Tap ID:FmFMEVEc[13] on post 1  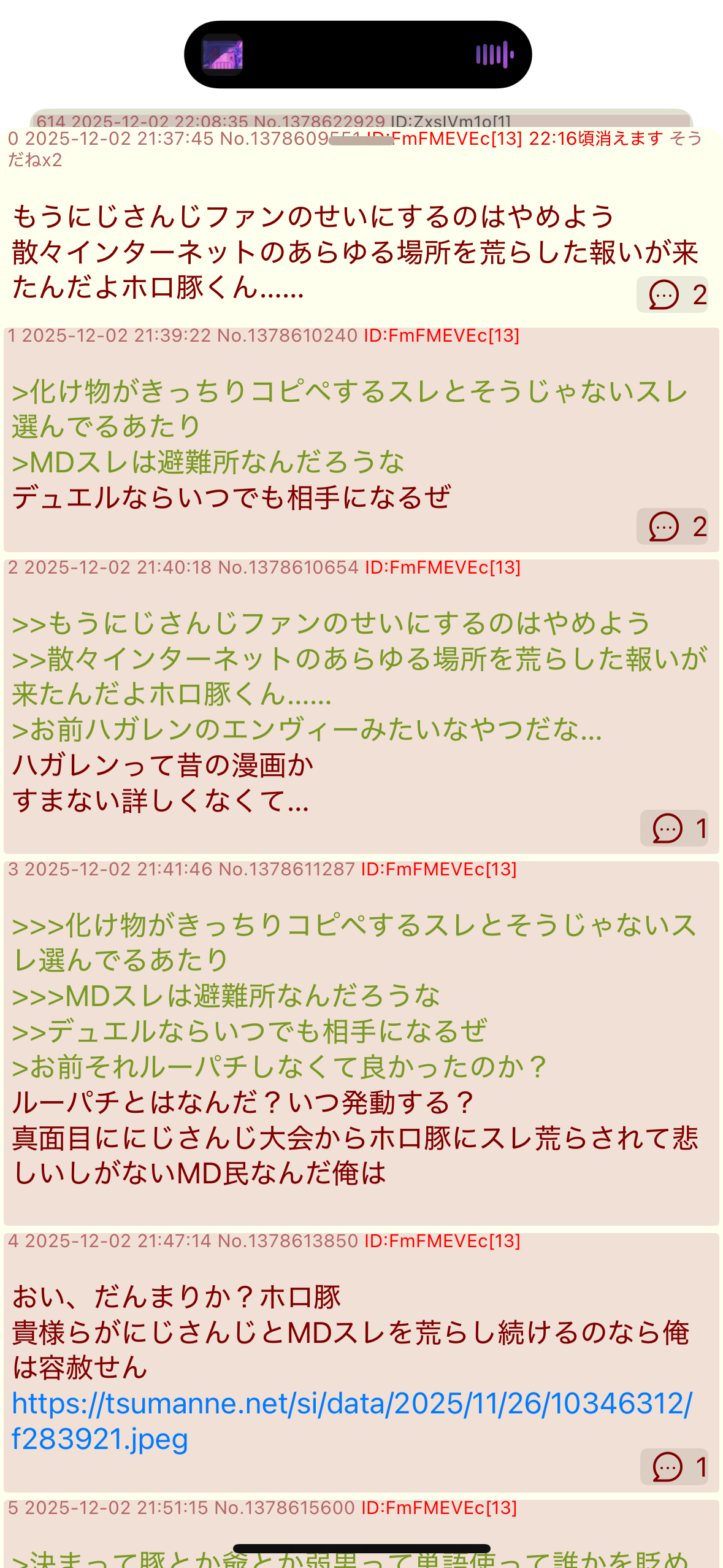pyautogui.click(x=442, y=336)
